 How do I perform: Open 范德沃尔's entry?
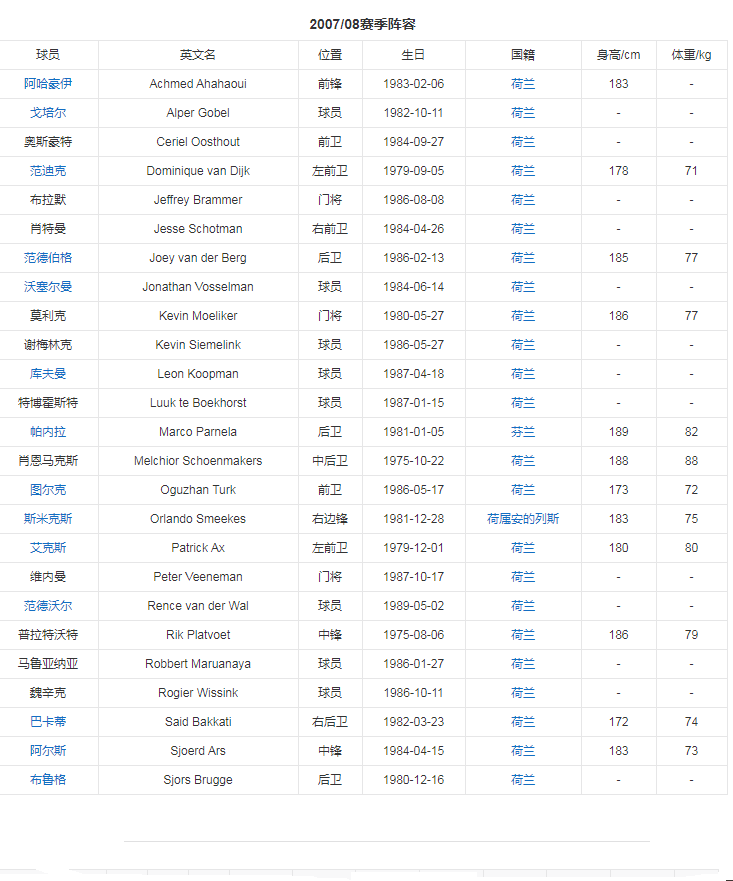click(x=48, y=606)
